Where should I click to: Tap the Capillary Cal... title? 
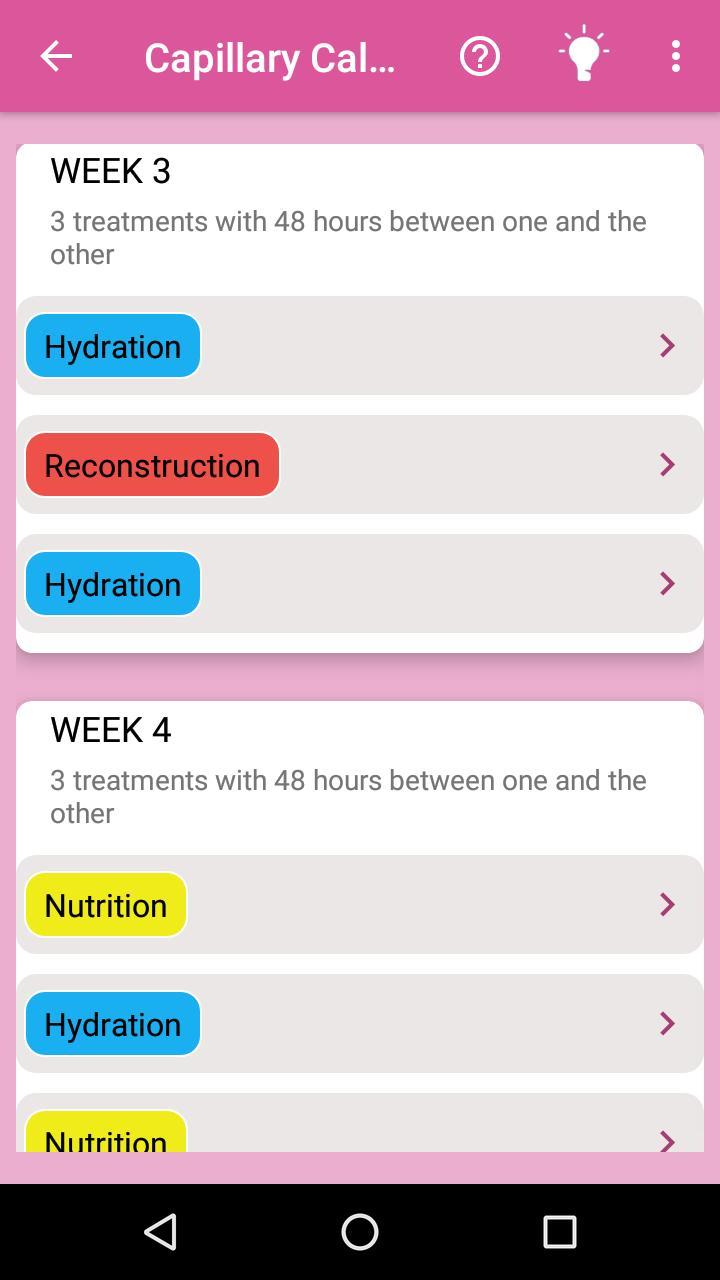pyautogui.click(x=271, y=57)
